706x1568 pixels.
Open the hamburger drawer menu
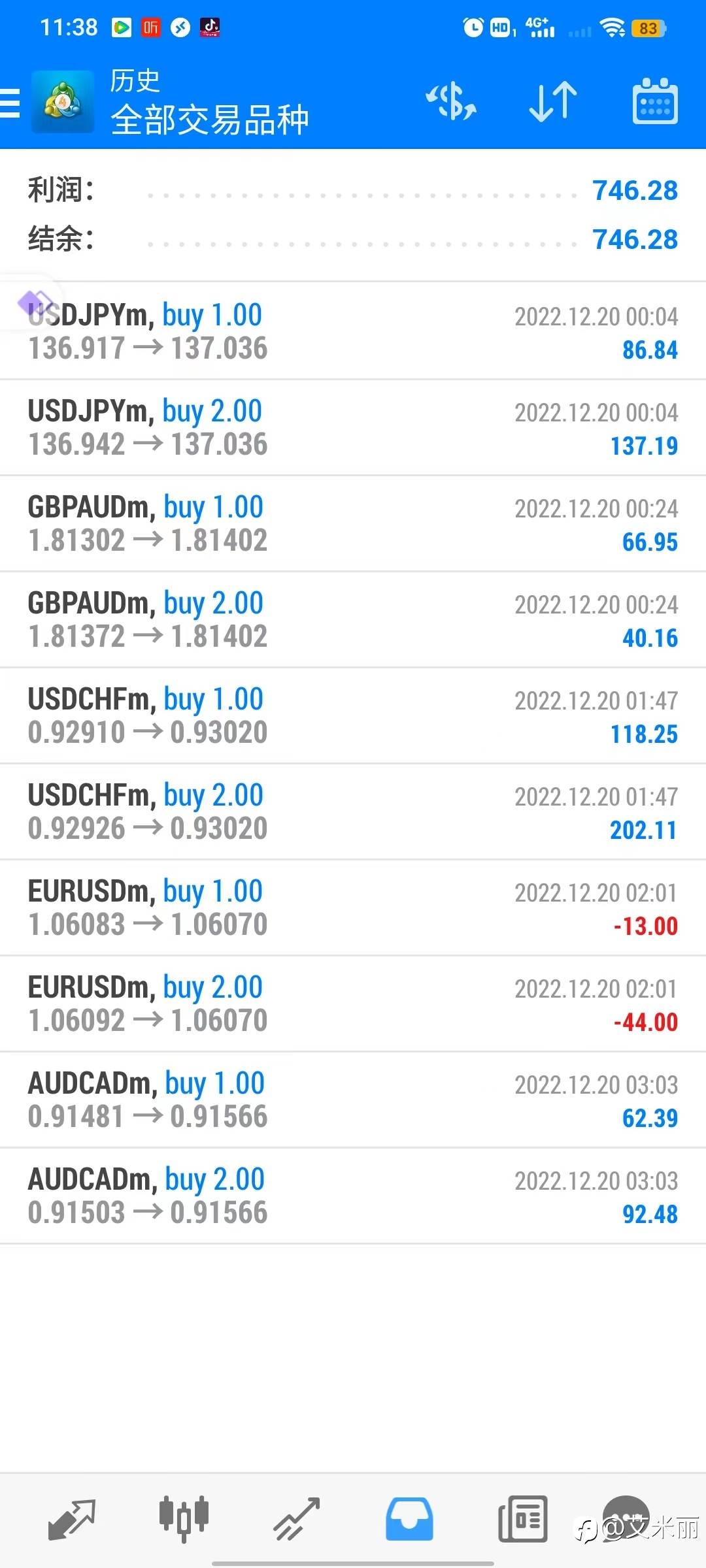tap(10, 103)
